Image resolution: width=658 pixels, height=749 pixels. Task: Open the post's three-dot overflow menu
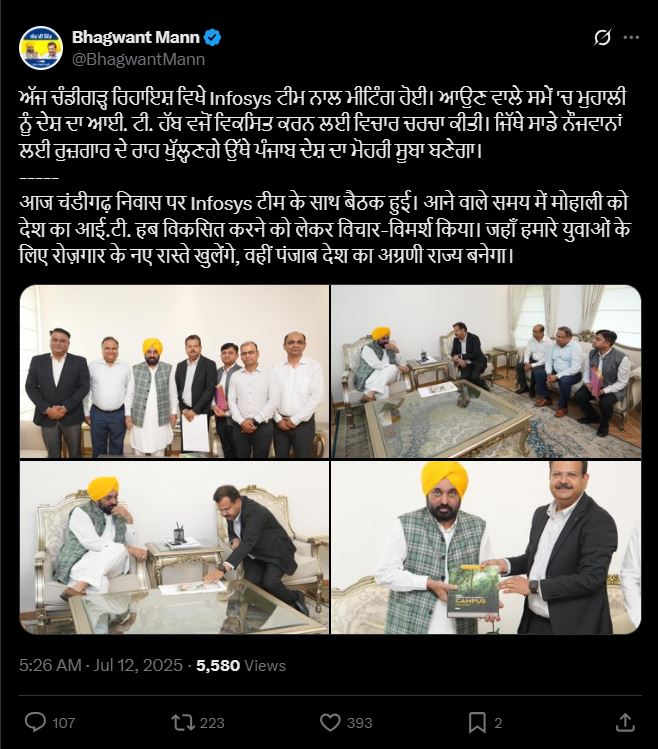(x=631, y=38)
